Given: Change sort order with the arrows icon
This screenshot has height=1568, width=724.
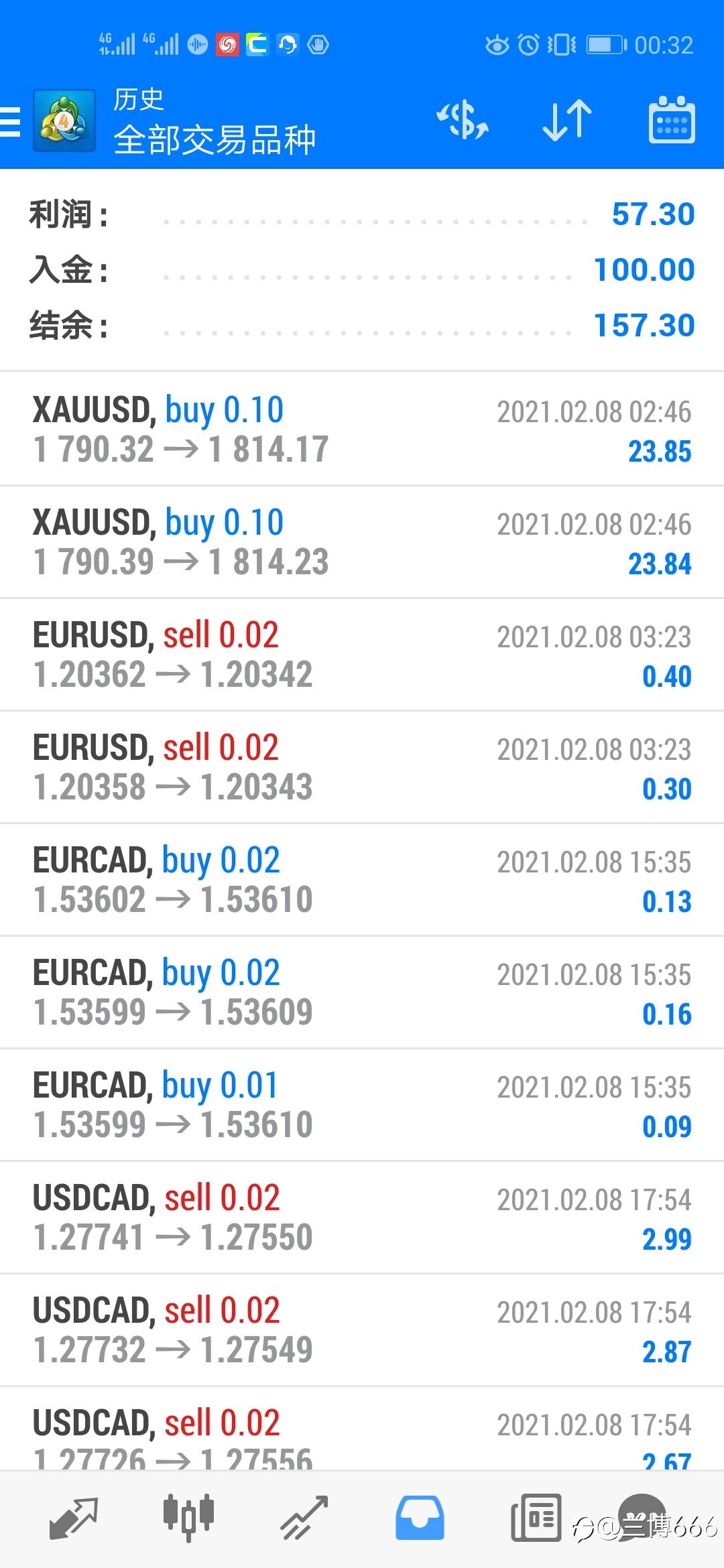Looking at the screenshot, I should coord(567,121).
